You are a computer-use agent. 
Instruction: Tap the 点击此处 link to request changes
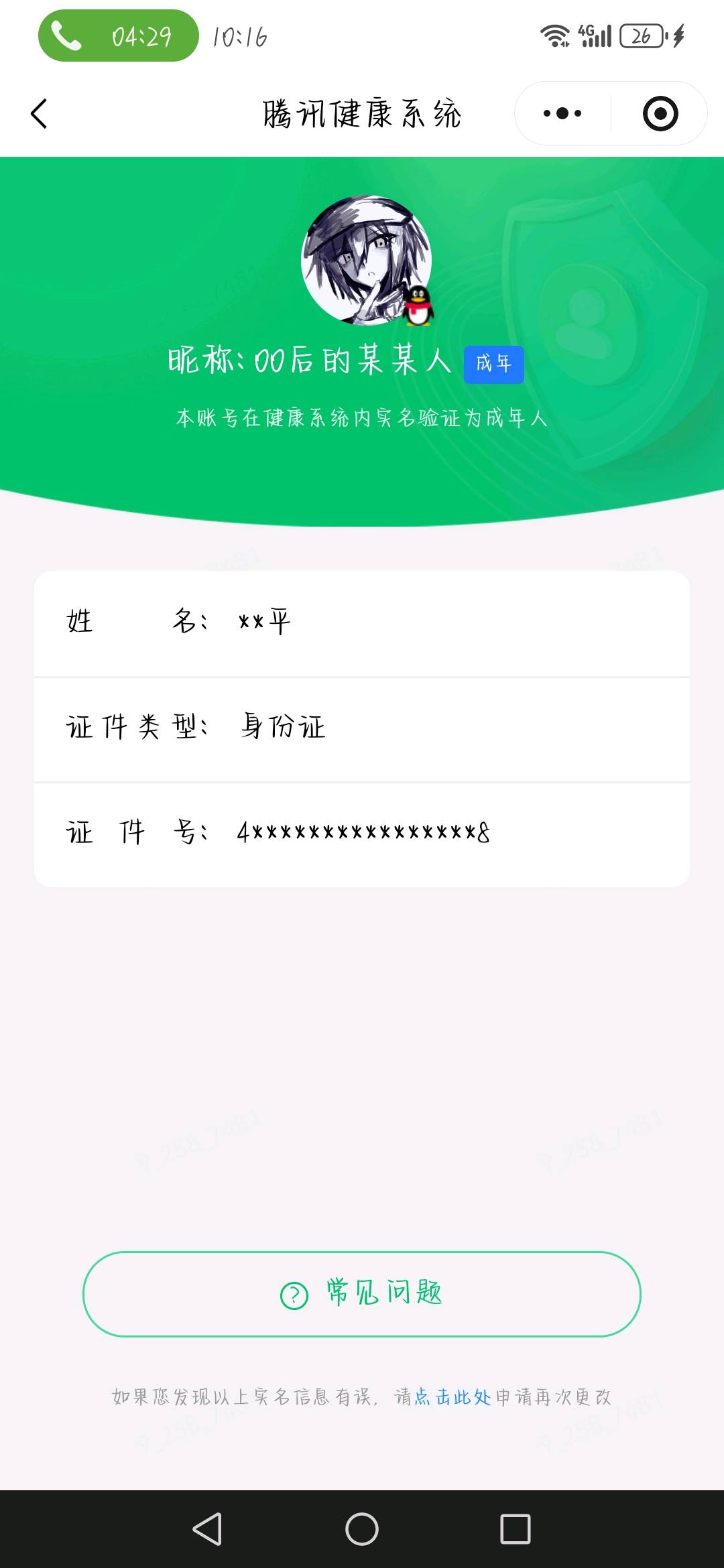point(452,1397)
